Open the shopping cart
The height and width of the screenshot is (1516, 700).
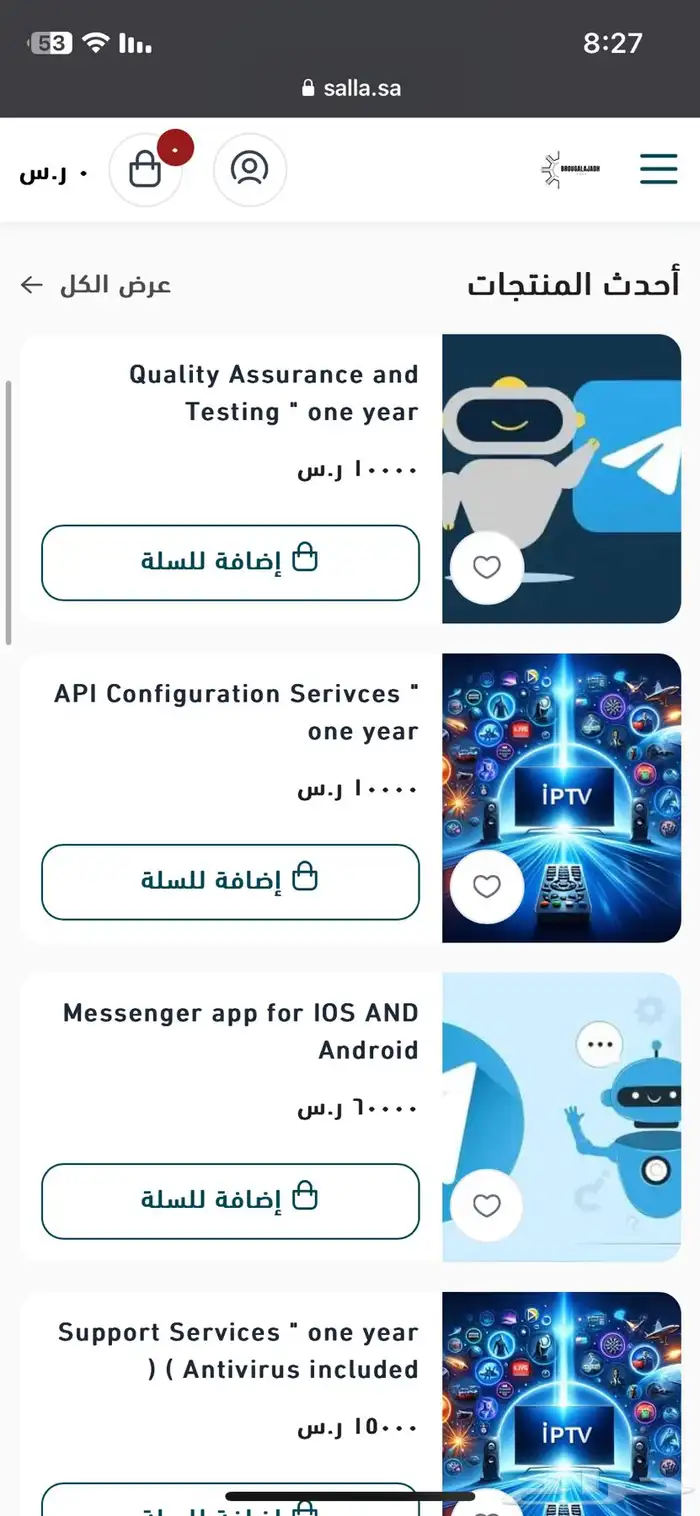[146, 169]
